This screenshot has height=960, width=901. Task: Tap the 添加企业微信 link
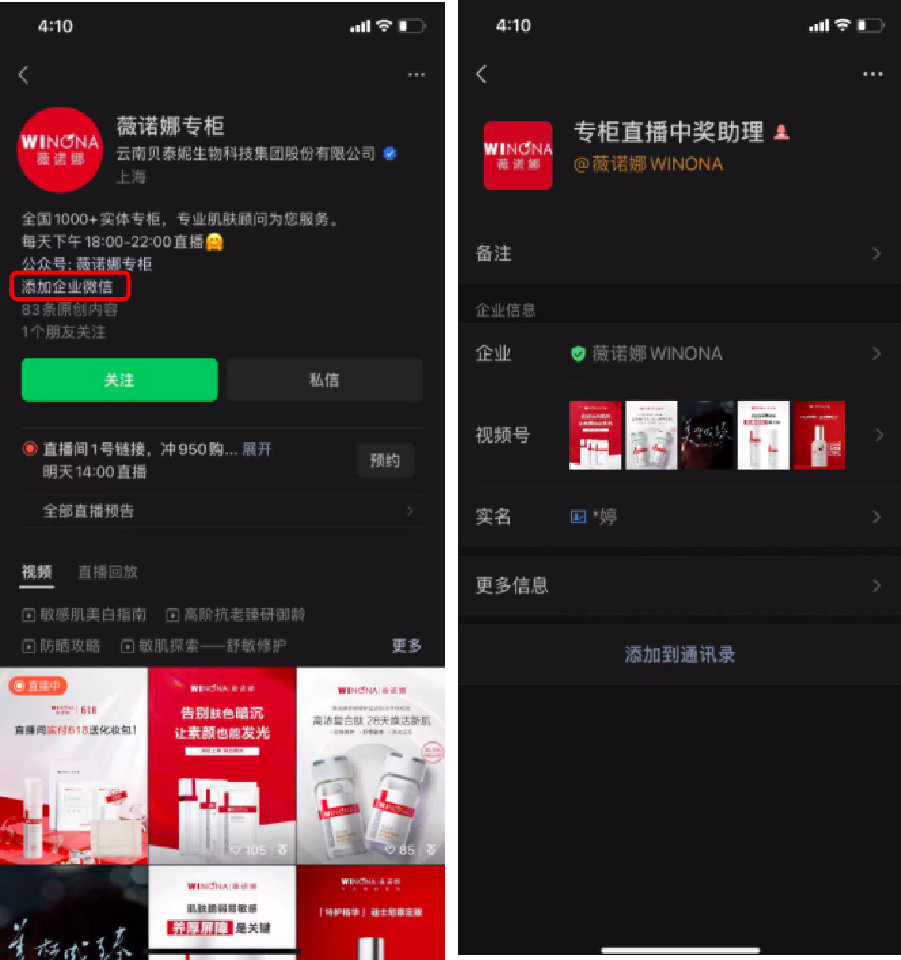[x=75, y=287]
